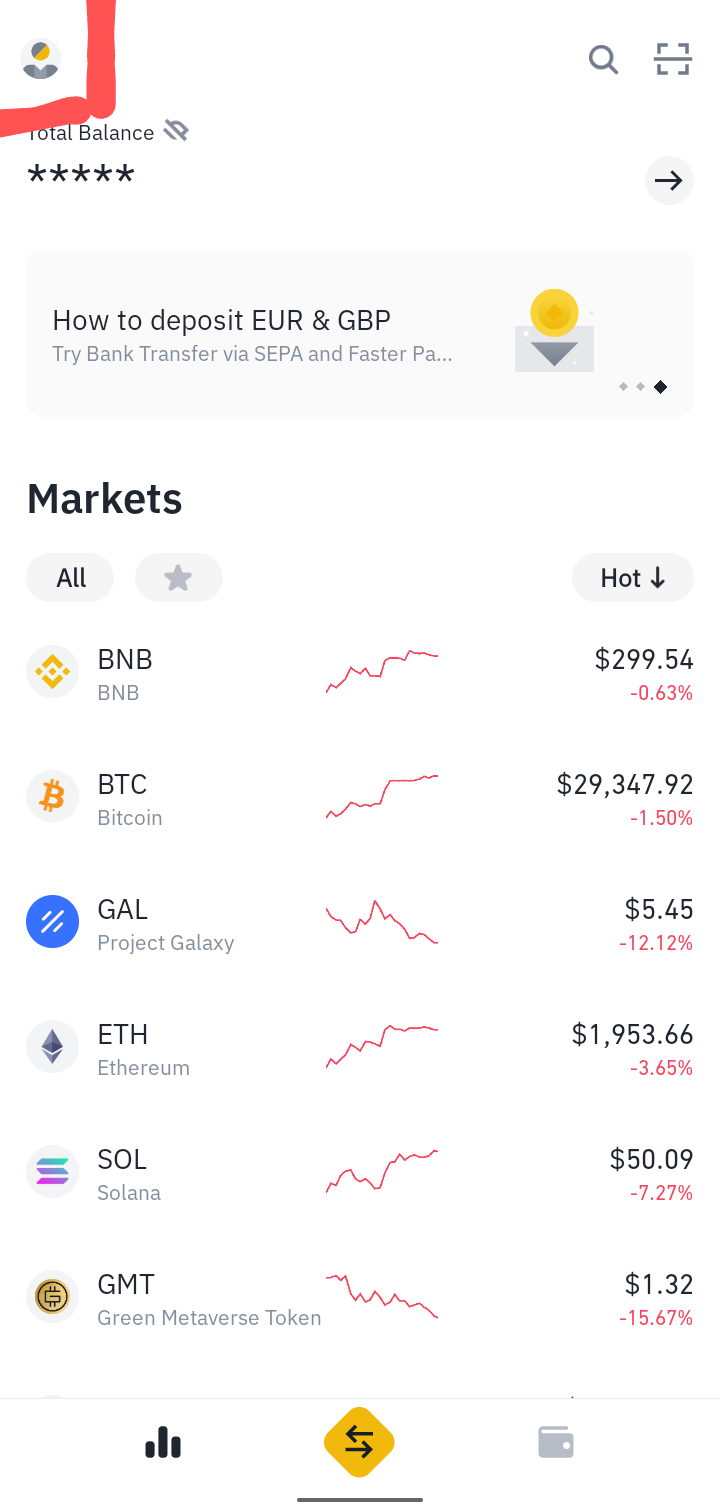Open the How to deposit EUR & GBP banner
Image resolution: width=720 pixels, height=1512 pixels.
click(x=360, y=333)
